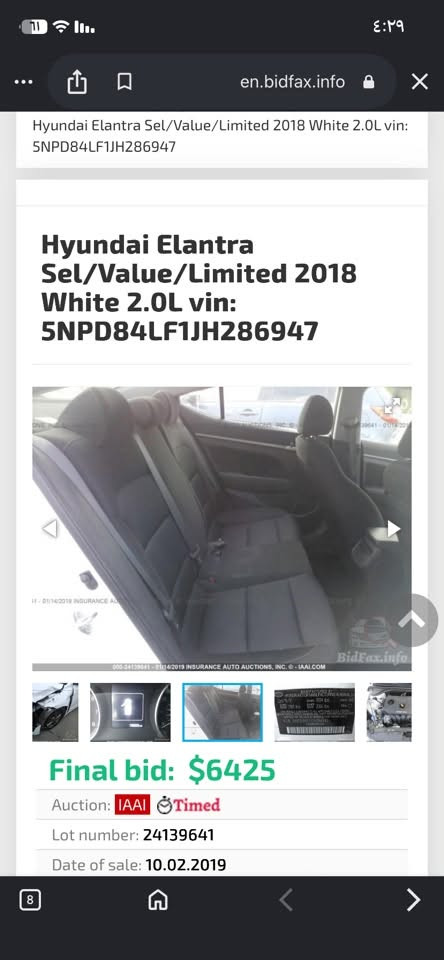
Task: Select the dashboard gauge thumbnail
Action: tap(130, 712)
